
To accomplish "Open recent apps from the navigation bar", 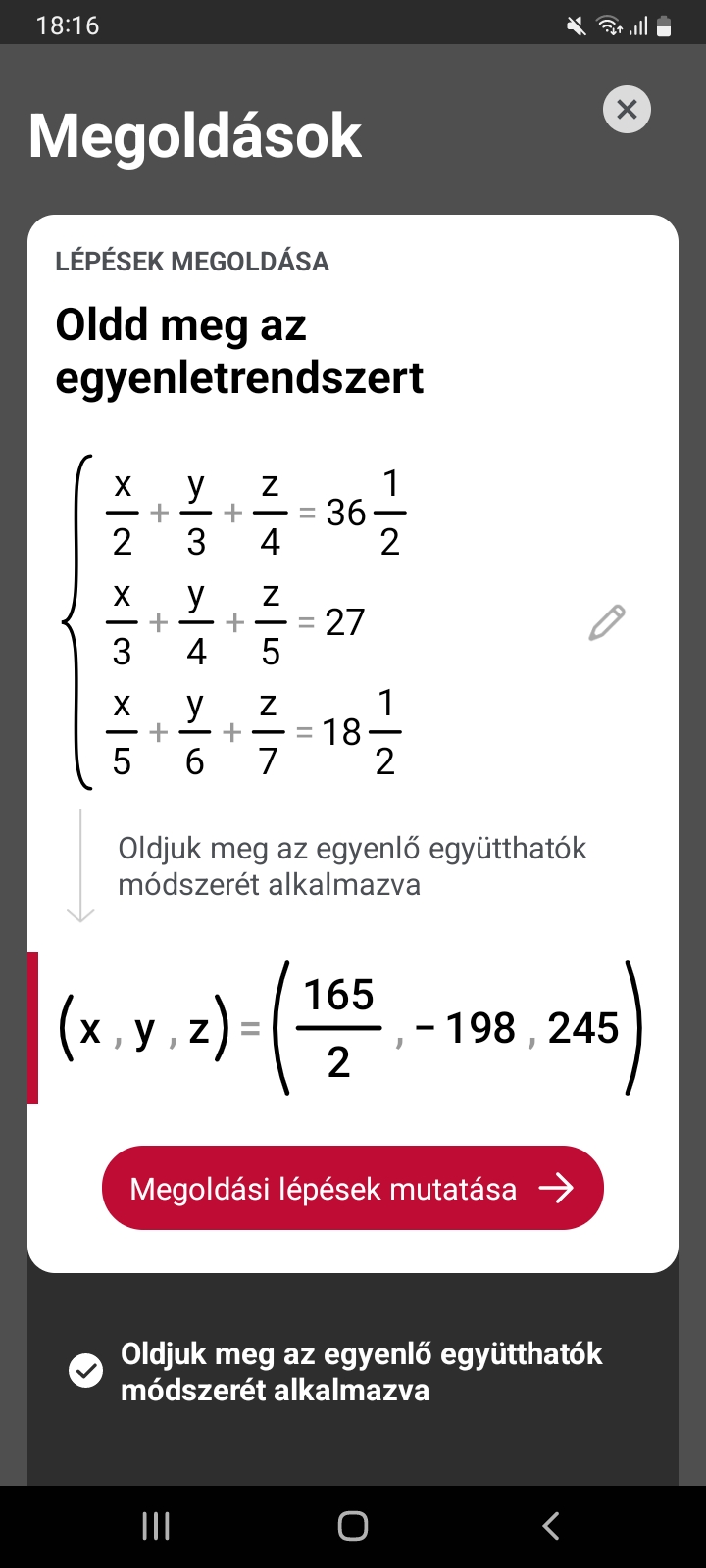I will pyautogui.click(x=156, y=1525).
